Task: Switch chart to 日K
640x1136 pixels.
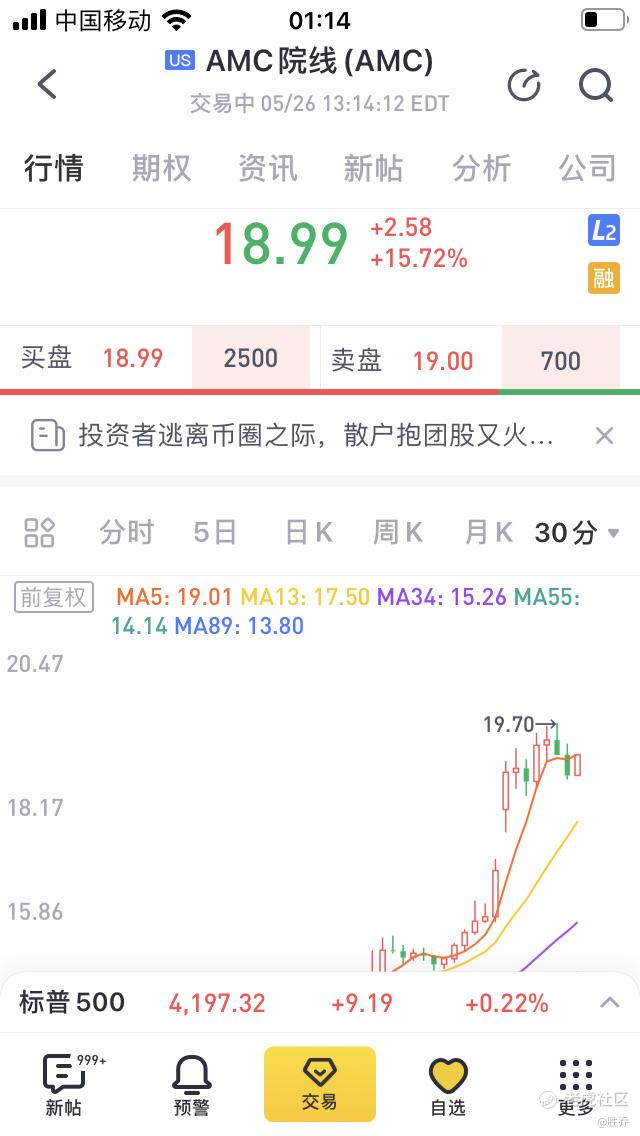Action: [x=308, y=532]
